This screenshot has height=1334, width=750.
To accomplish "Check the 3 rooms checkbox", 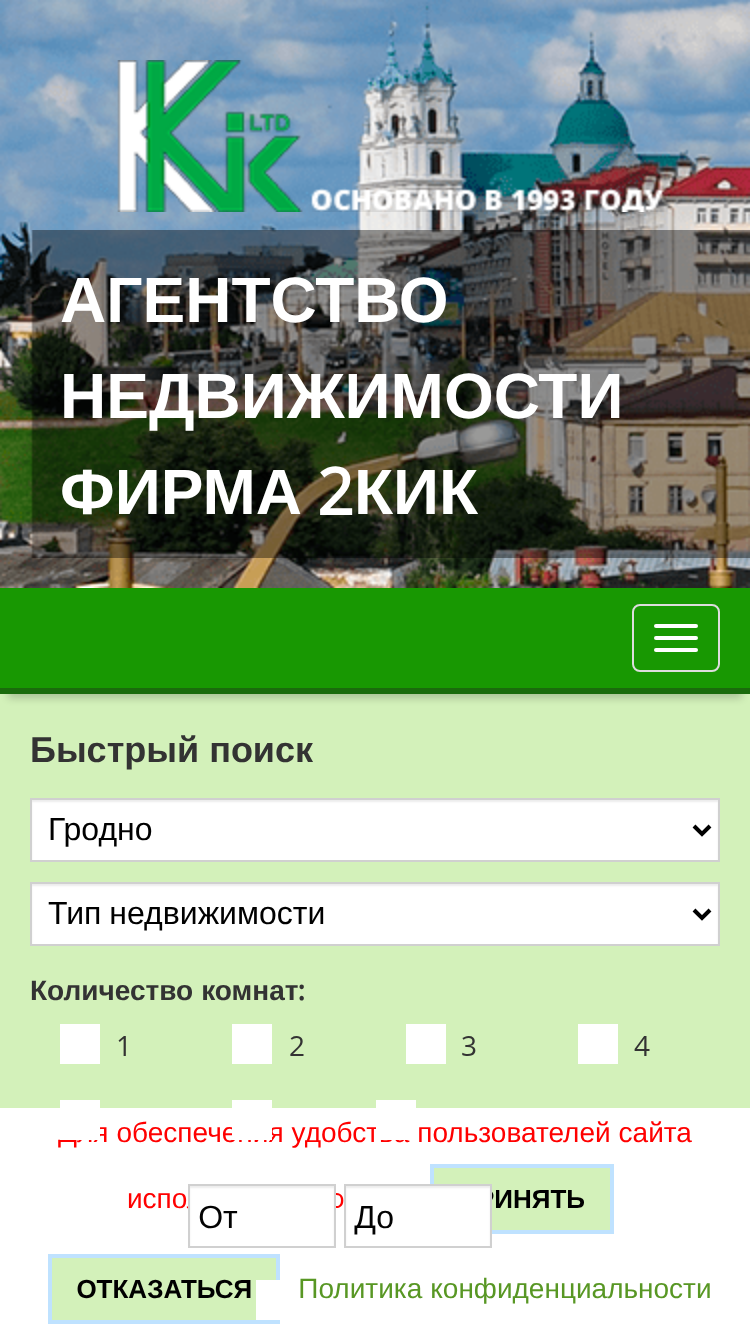I will pos(426,1044).
